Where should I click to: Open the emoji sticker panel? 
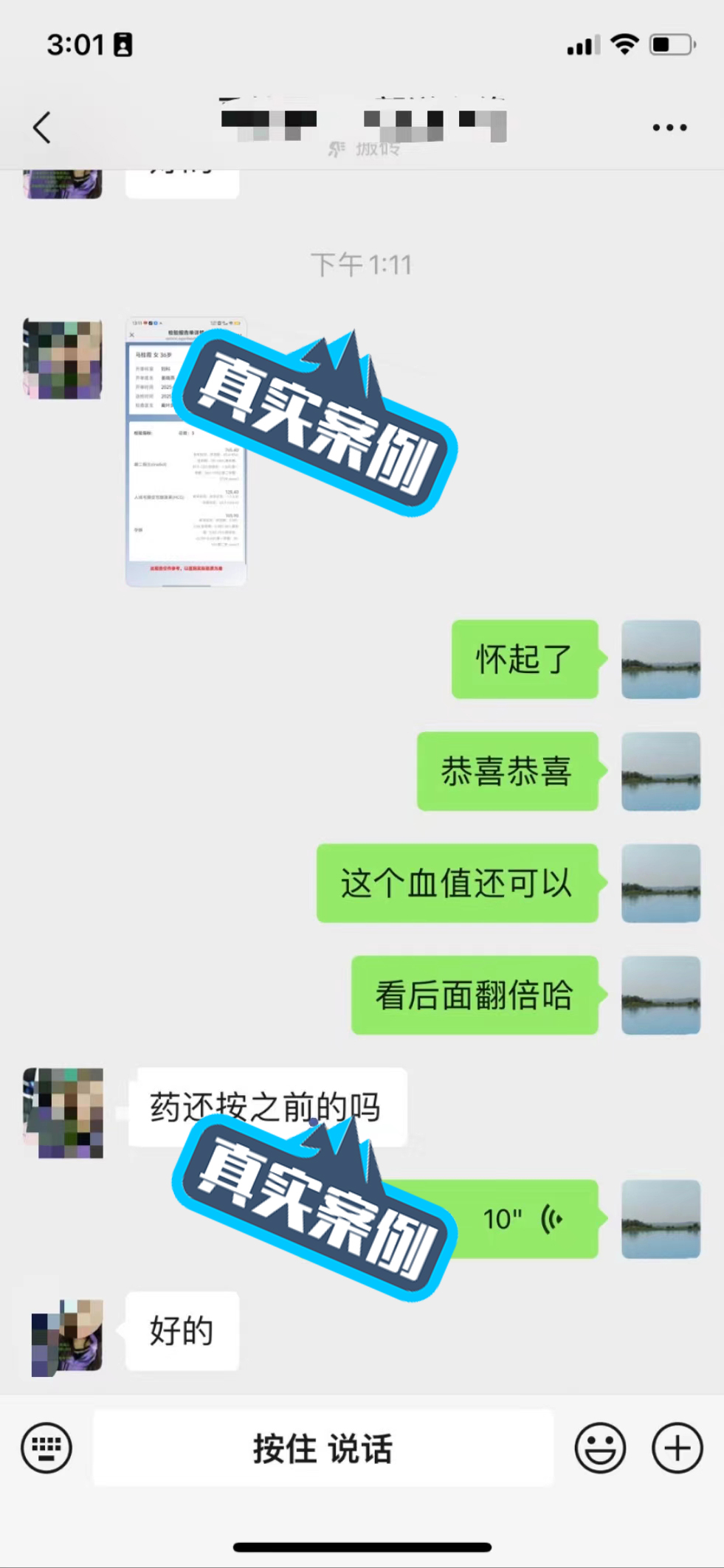[600, 1447]
